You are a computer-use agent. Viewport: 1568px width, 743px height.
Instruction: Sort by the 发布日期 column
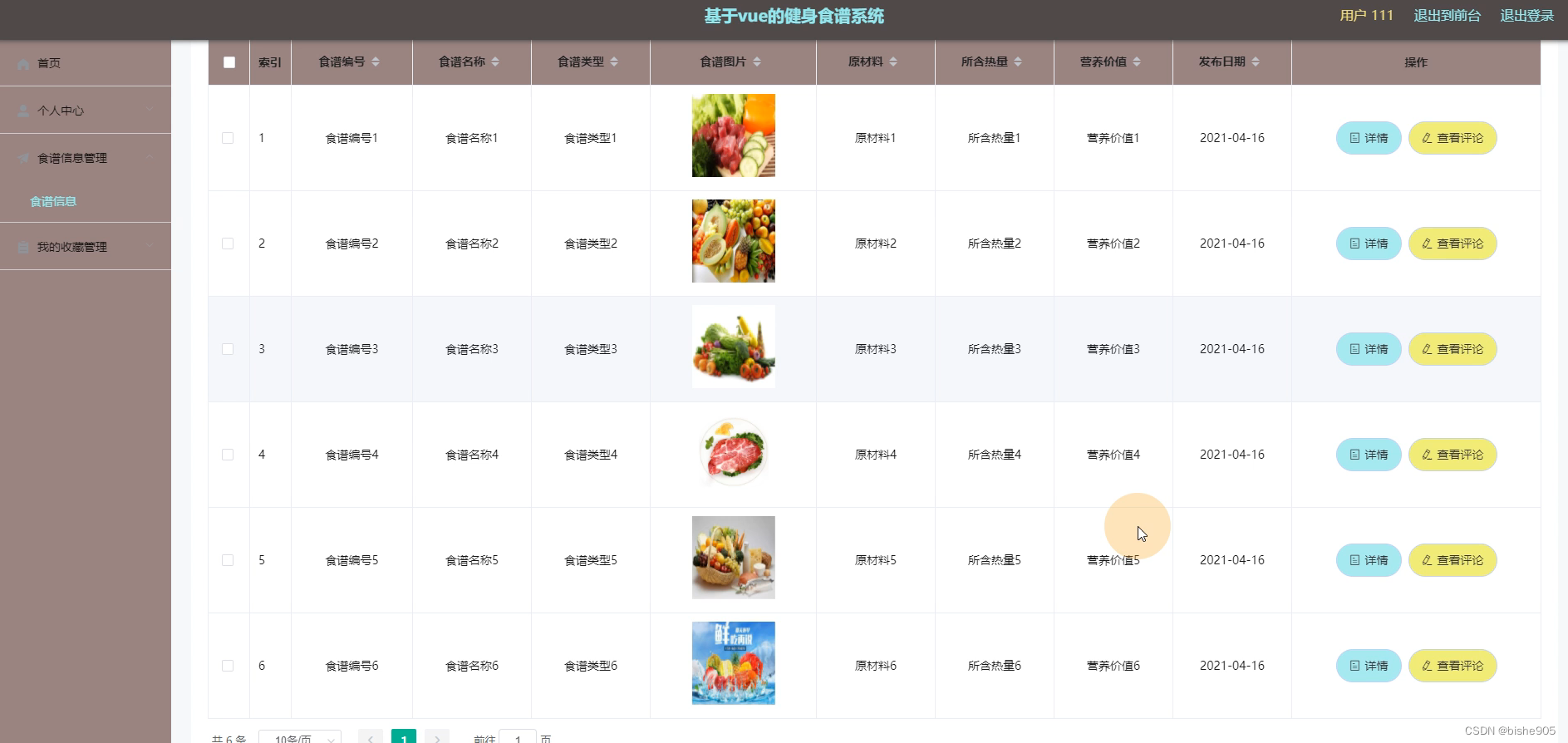1256,62
